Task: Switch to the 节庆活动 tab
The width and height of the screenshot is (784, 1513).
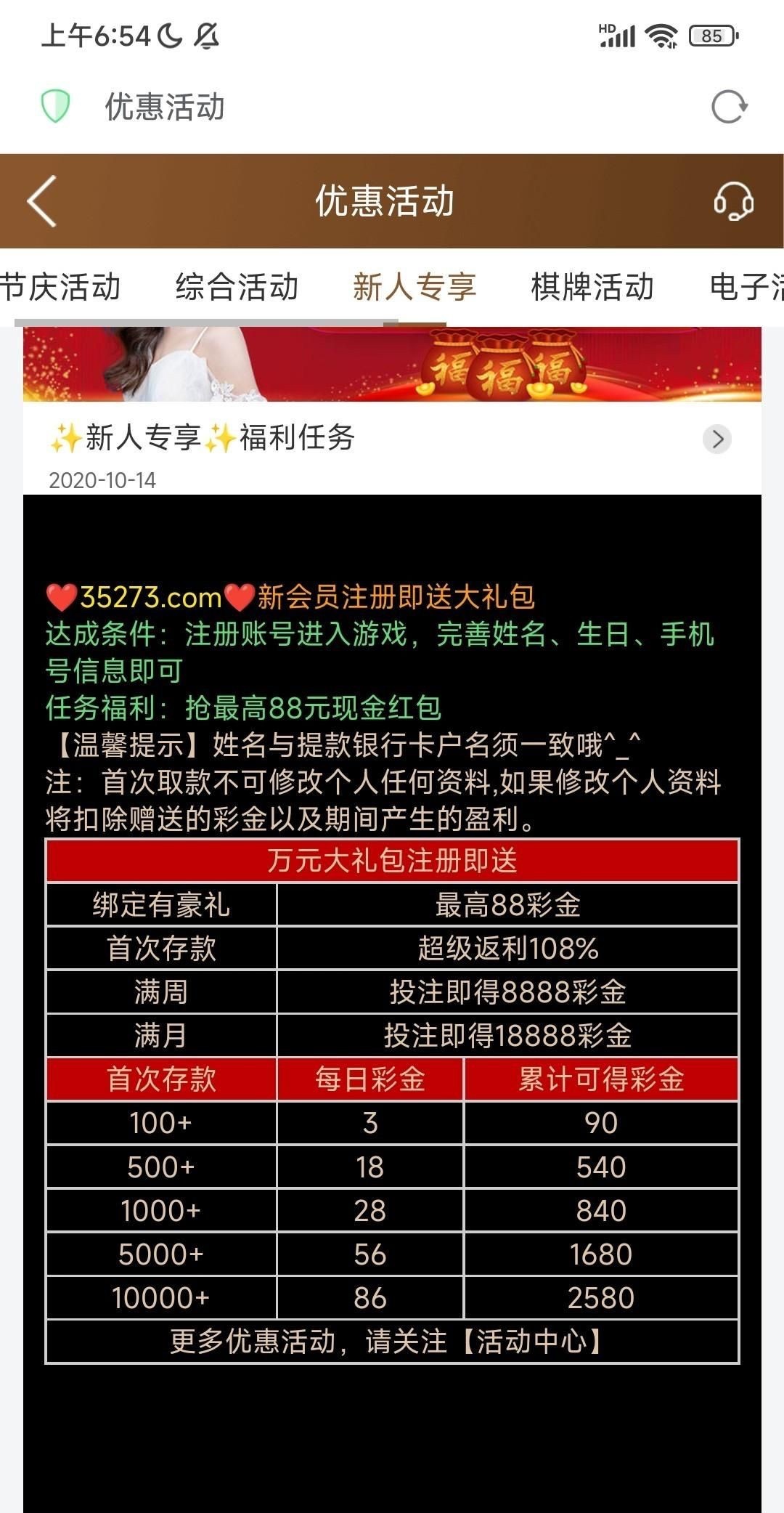Action: click(x=61, y=287)
